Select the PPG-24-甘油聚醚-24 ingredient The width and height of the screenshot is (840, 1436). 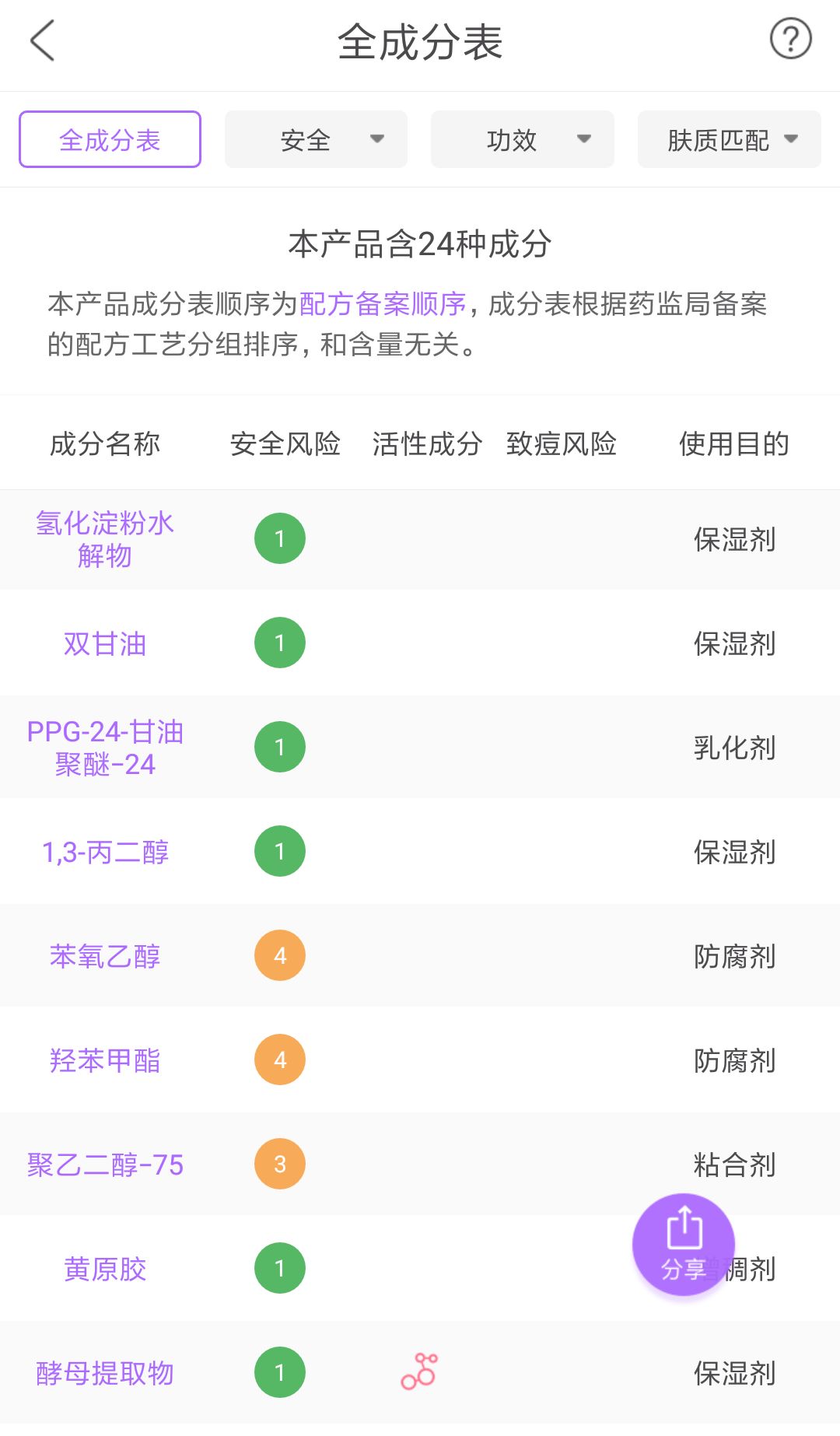tap(106, 747)
